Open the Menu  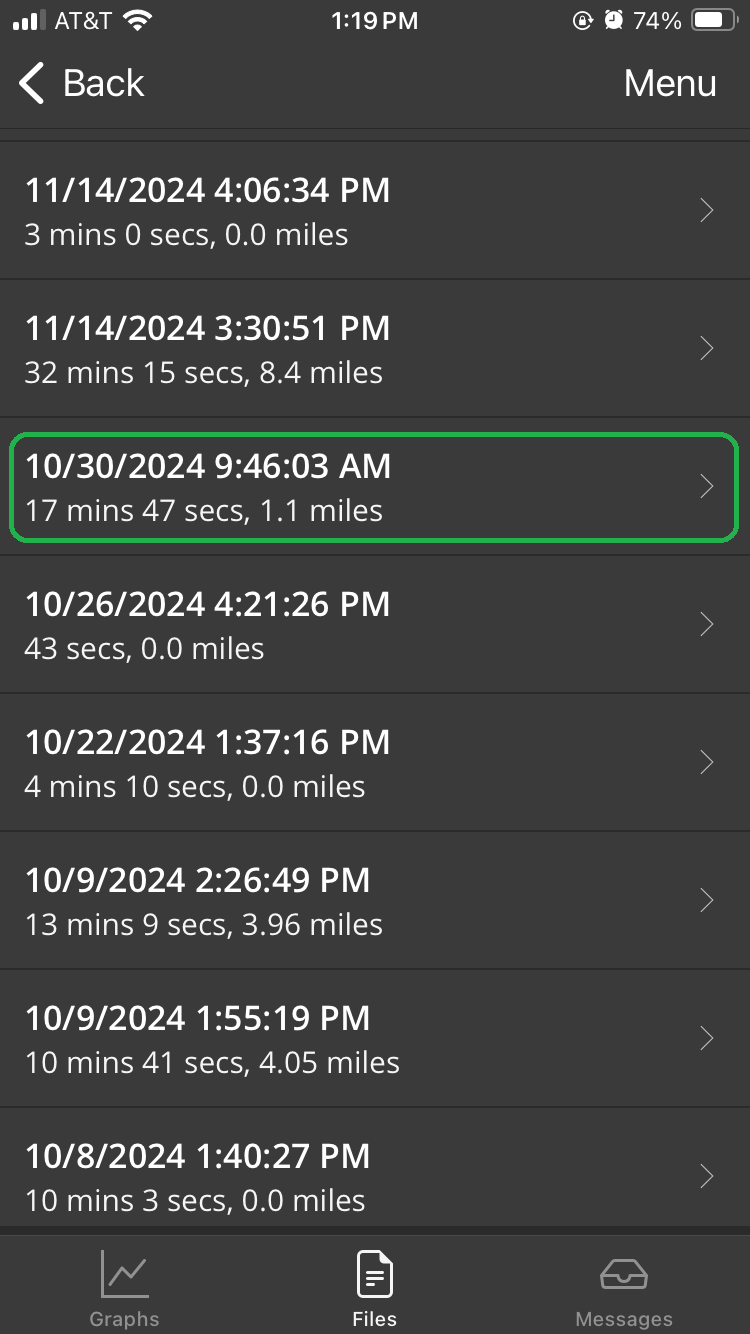click(669, 84)
